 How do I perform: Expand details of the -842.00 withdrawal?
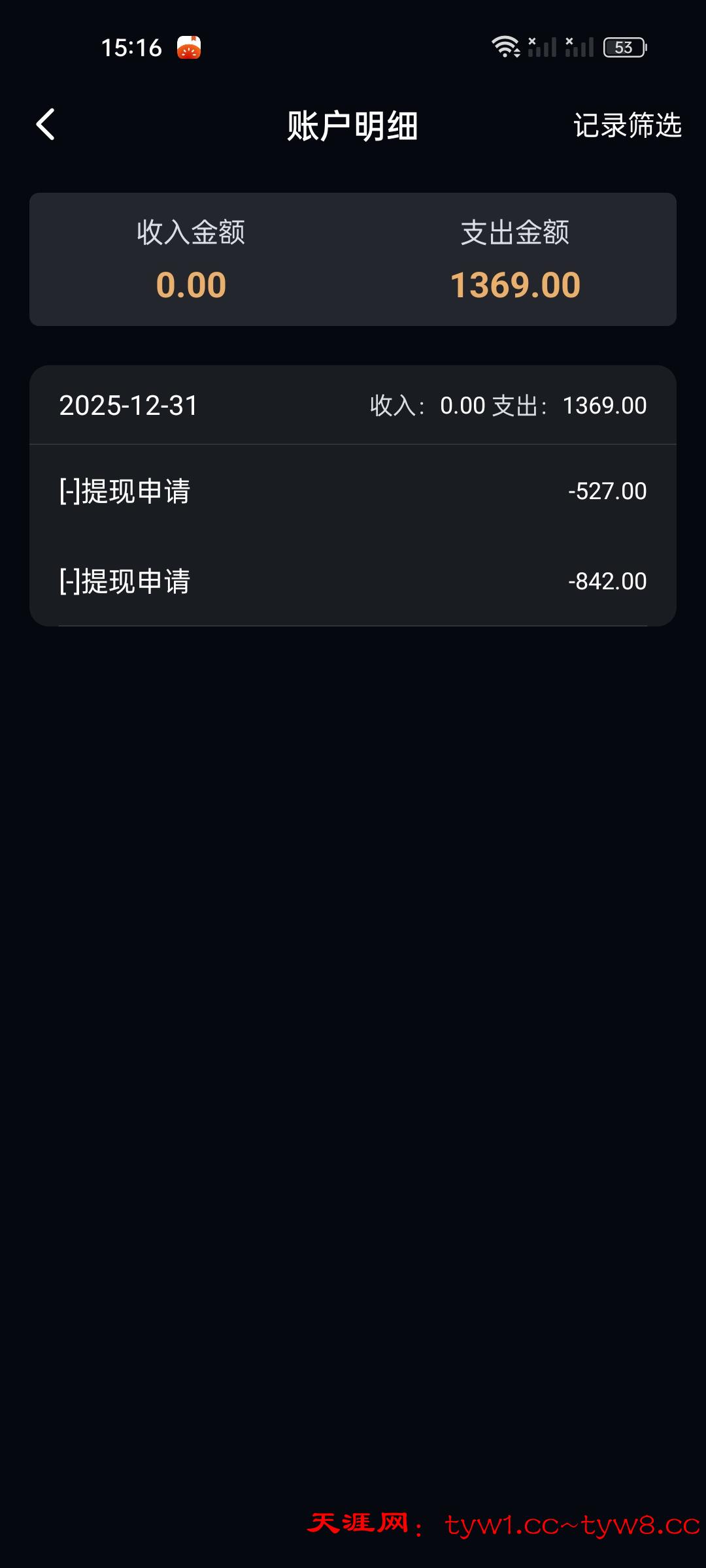tap(353, 580)
